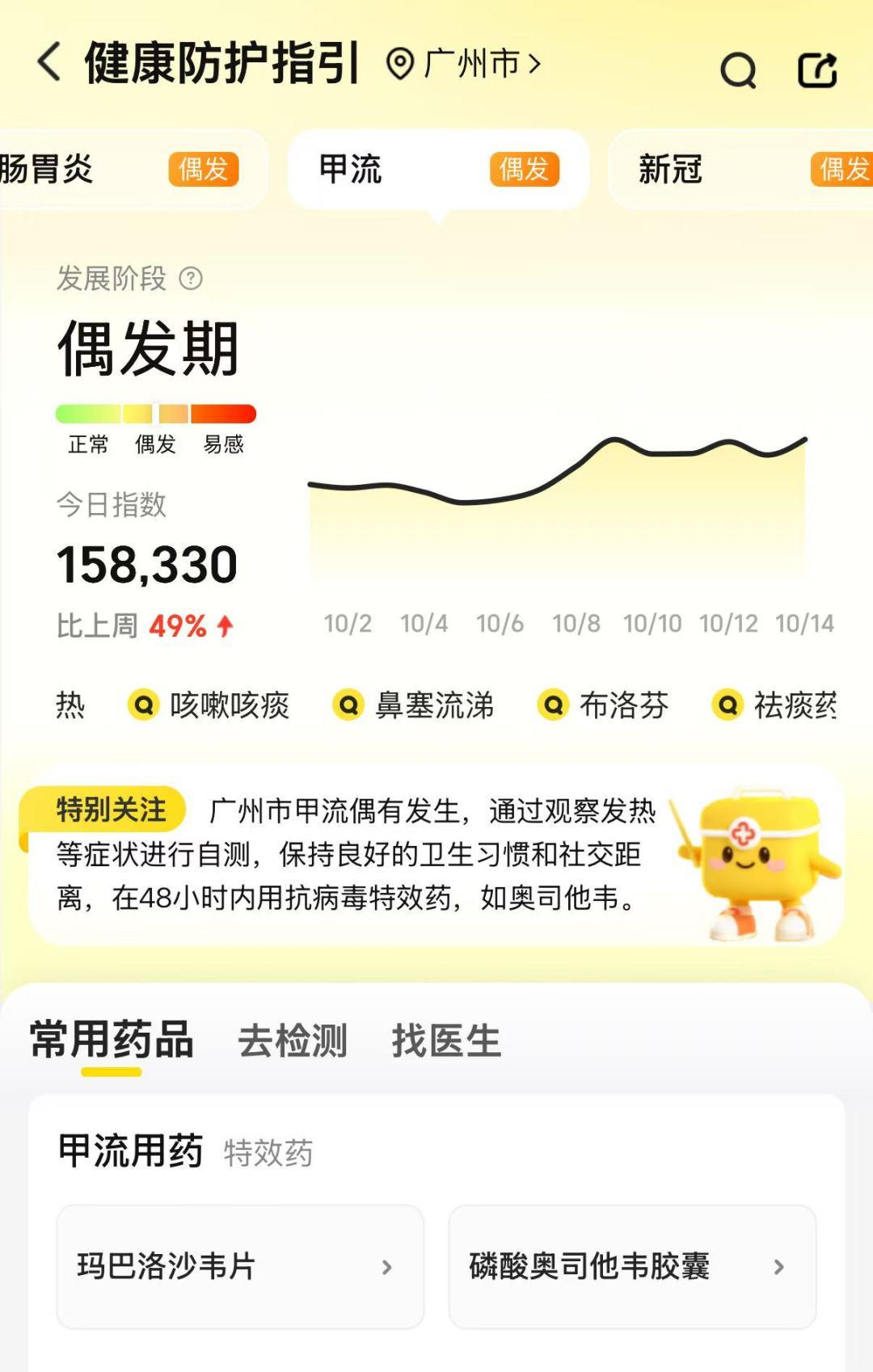Image resolution: width=873 pixels, height=1372 pixels.
Task: Search hot term 咳嗽咳痰
Action: tap(210, 705)
